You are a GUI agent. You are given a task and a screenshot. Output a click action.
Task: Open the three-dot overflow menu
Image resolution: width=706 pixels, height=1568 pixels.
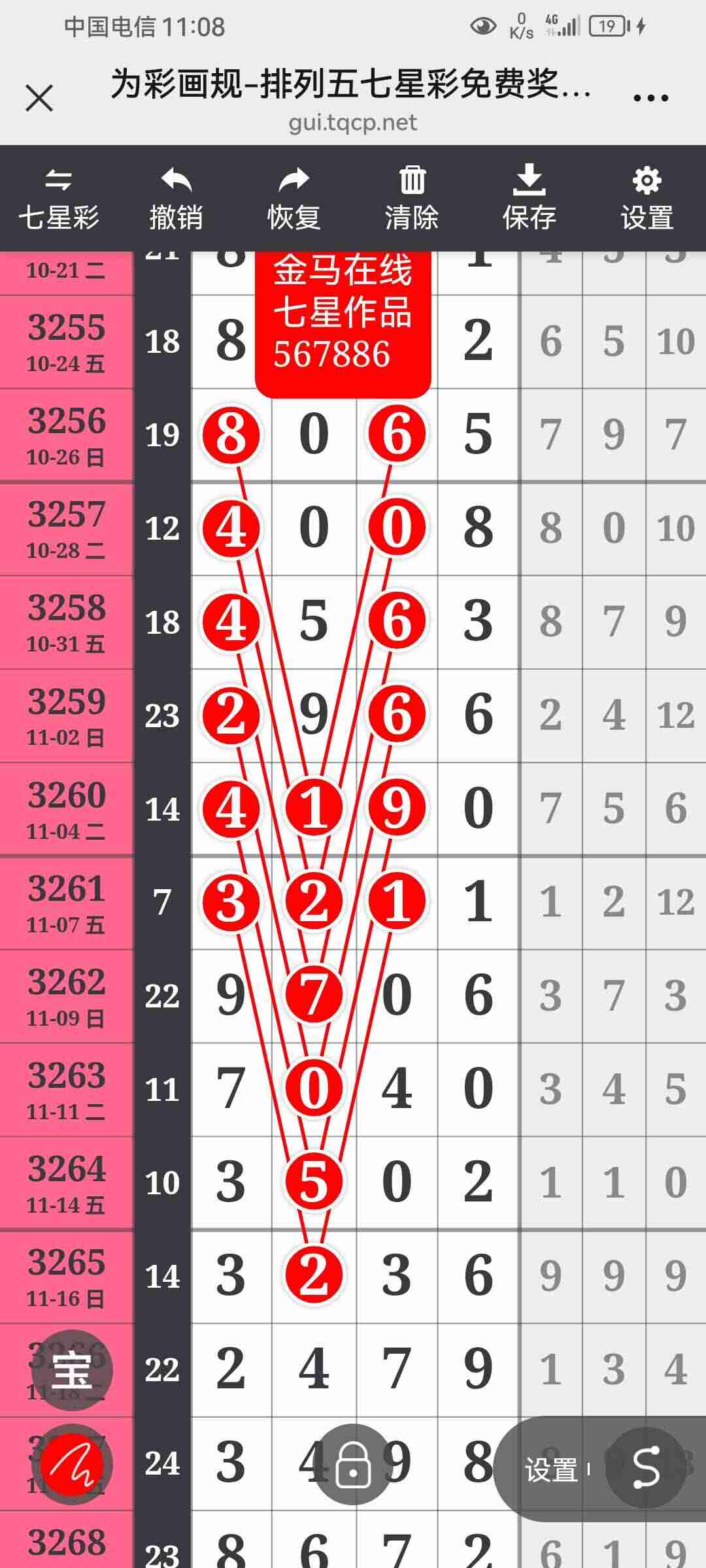[x=650, y=99]
